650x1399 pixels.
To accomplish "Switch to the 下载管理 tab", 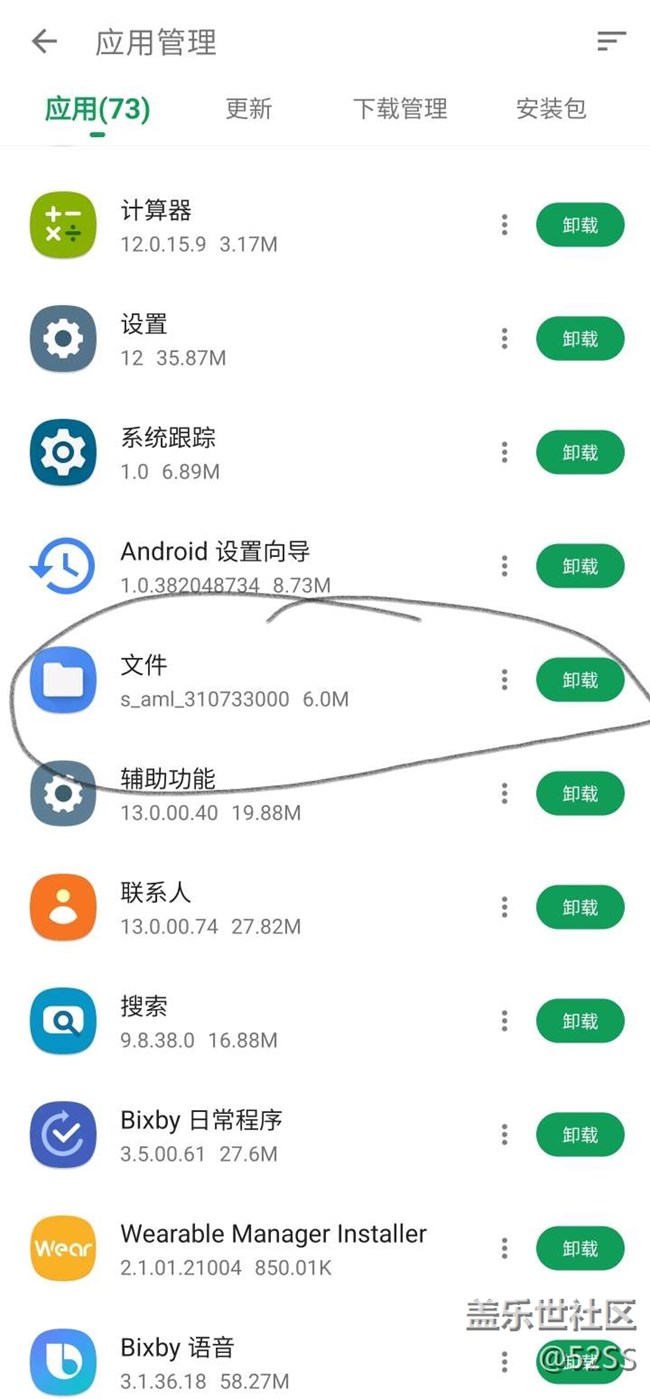I will [400, 109].
